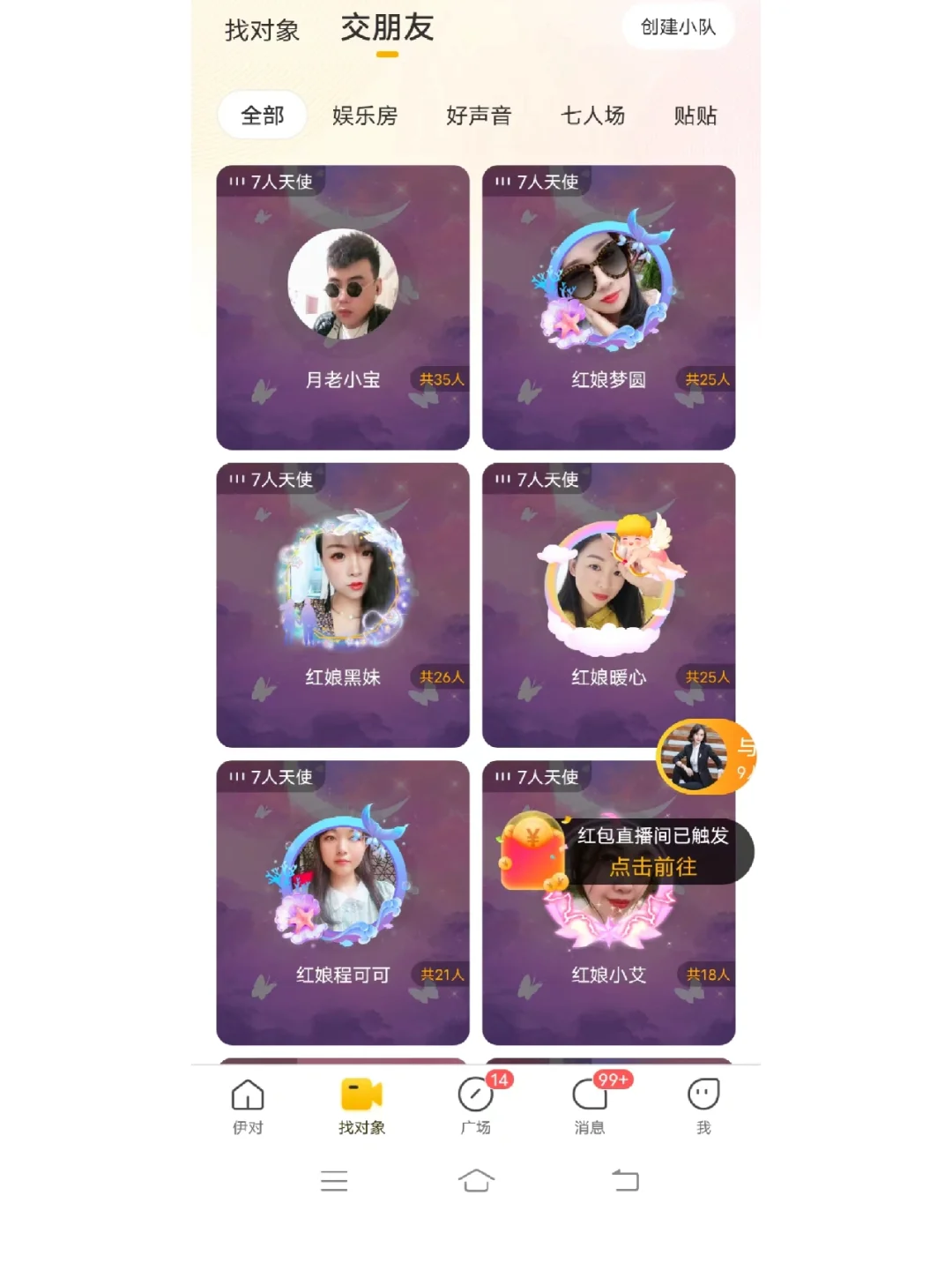This screenshot has width=952, height=1270.
Task: Open 月老小宝's room card
Action: [x=342, y=309]
